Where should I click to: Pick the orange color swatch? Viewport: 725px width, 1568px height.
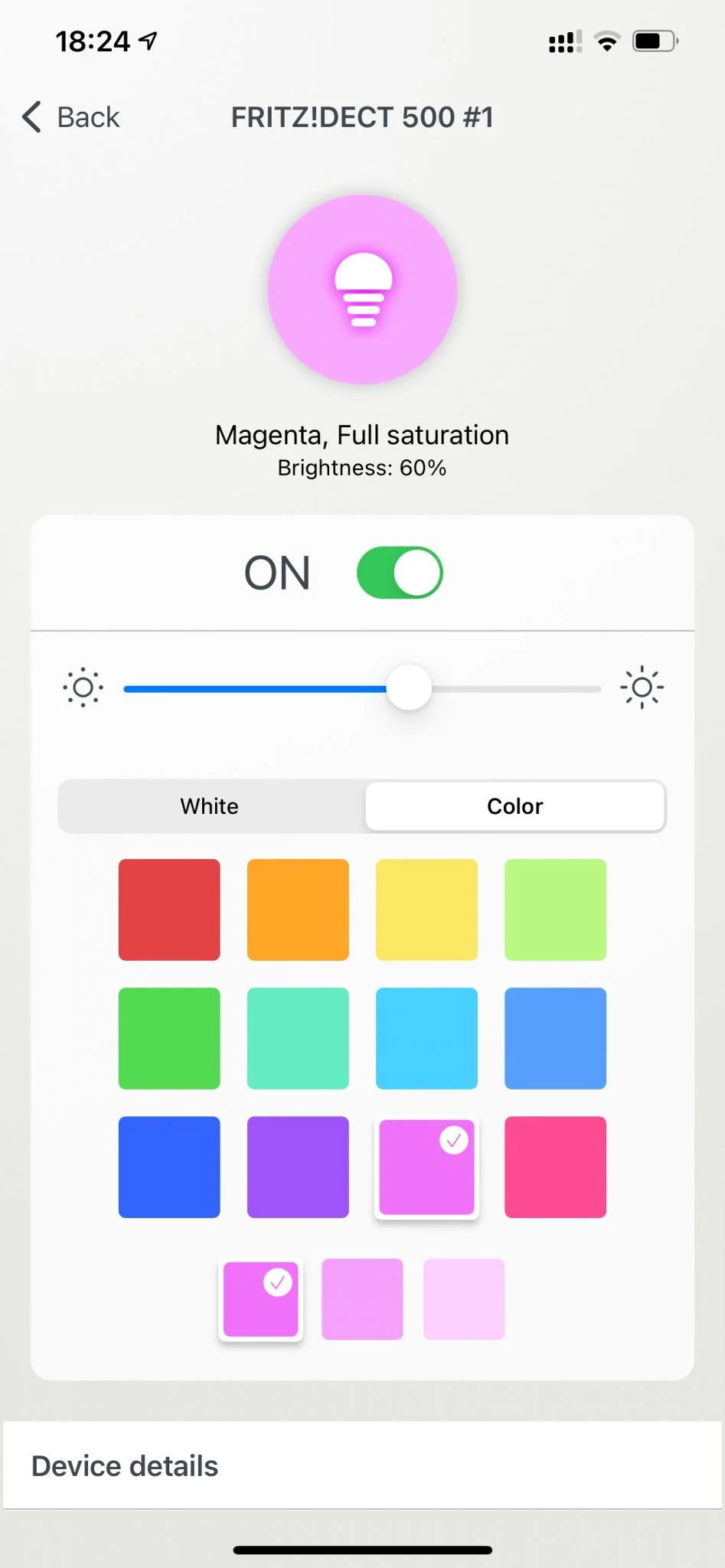tap(298, 910)
